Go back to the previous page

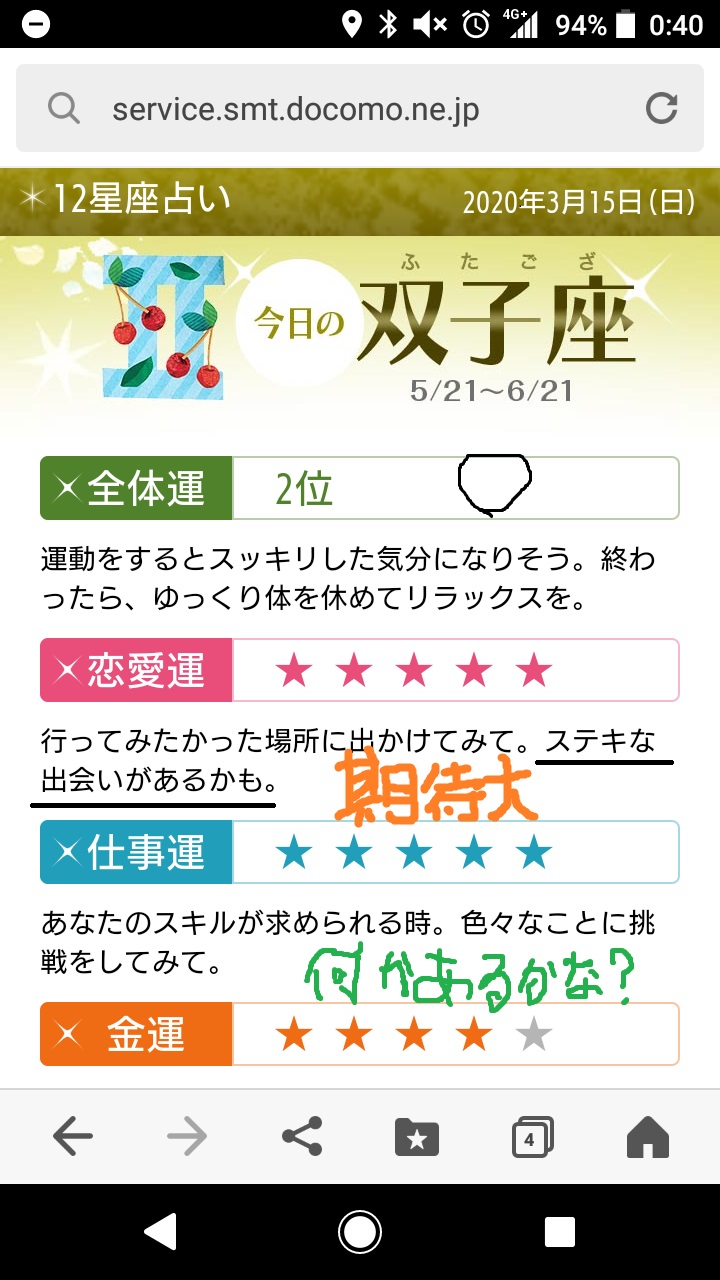(x=72, y=1136)
